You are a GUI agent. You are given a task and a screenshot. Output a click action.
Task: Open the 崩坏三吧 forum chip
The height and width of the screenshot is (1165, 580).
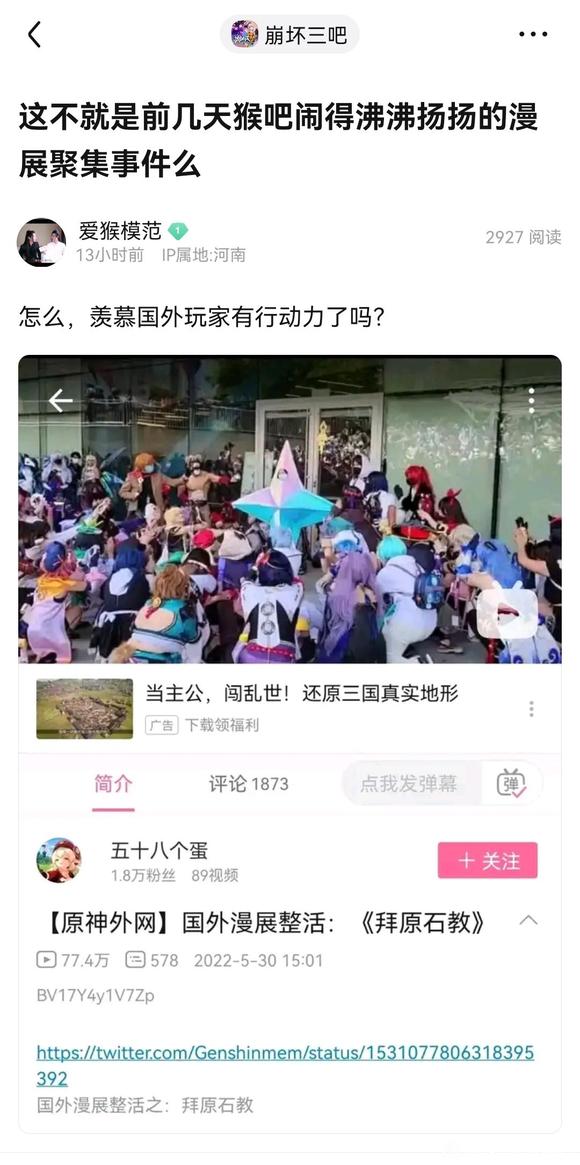[290, 34]
